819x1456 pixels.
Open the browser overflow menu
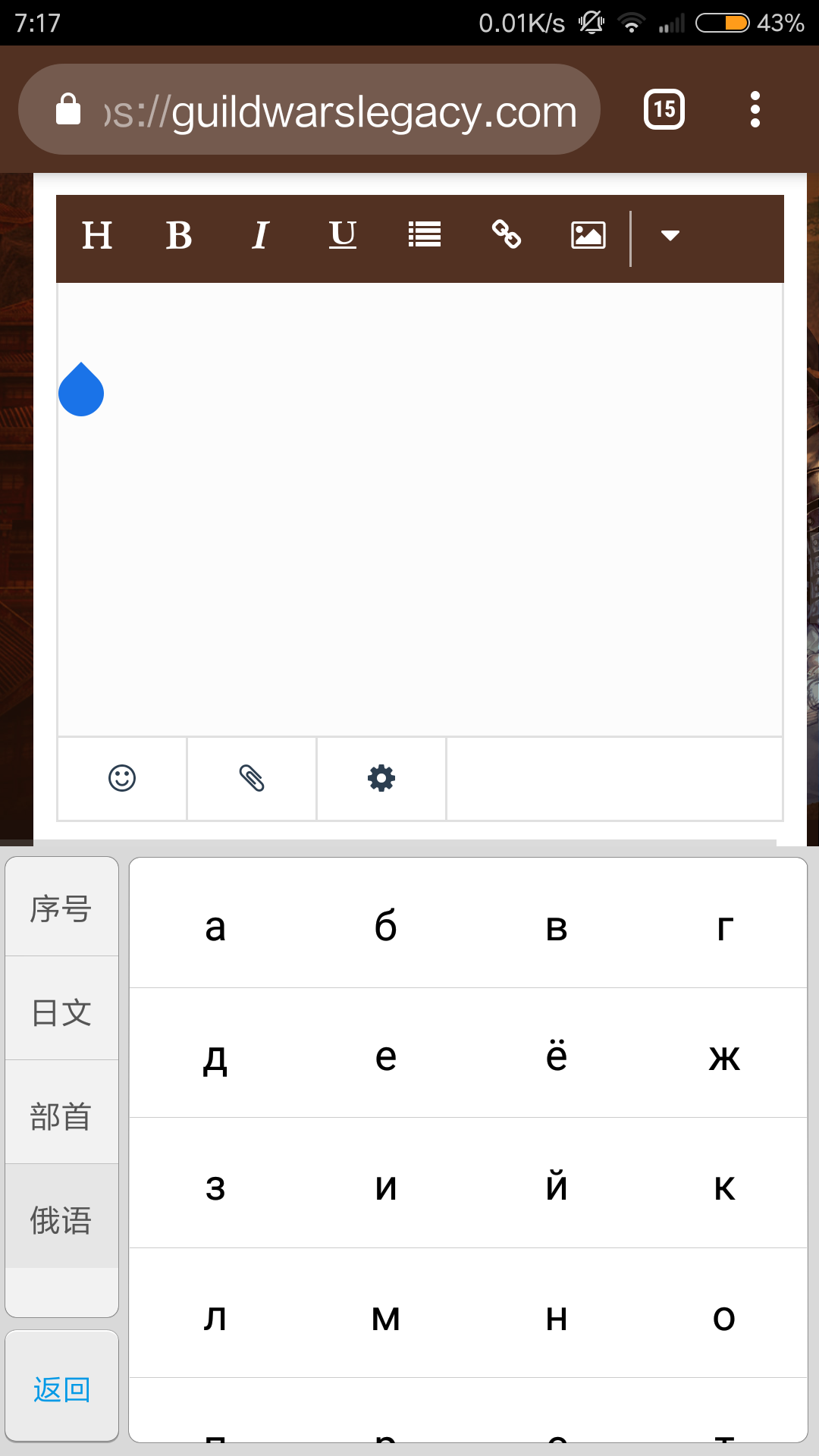point(755,110)
